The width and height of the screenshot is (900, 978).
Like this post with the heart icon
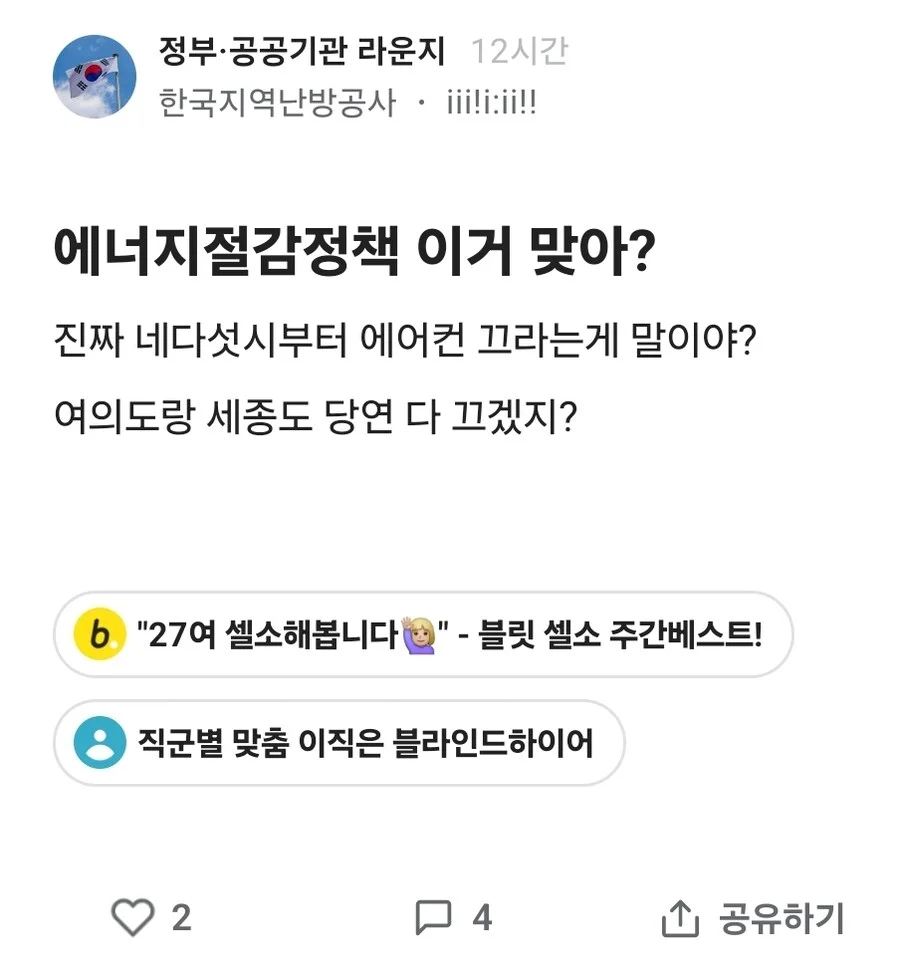(133, 917)
